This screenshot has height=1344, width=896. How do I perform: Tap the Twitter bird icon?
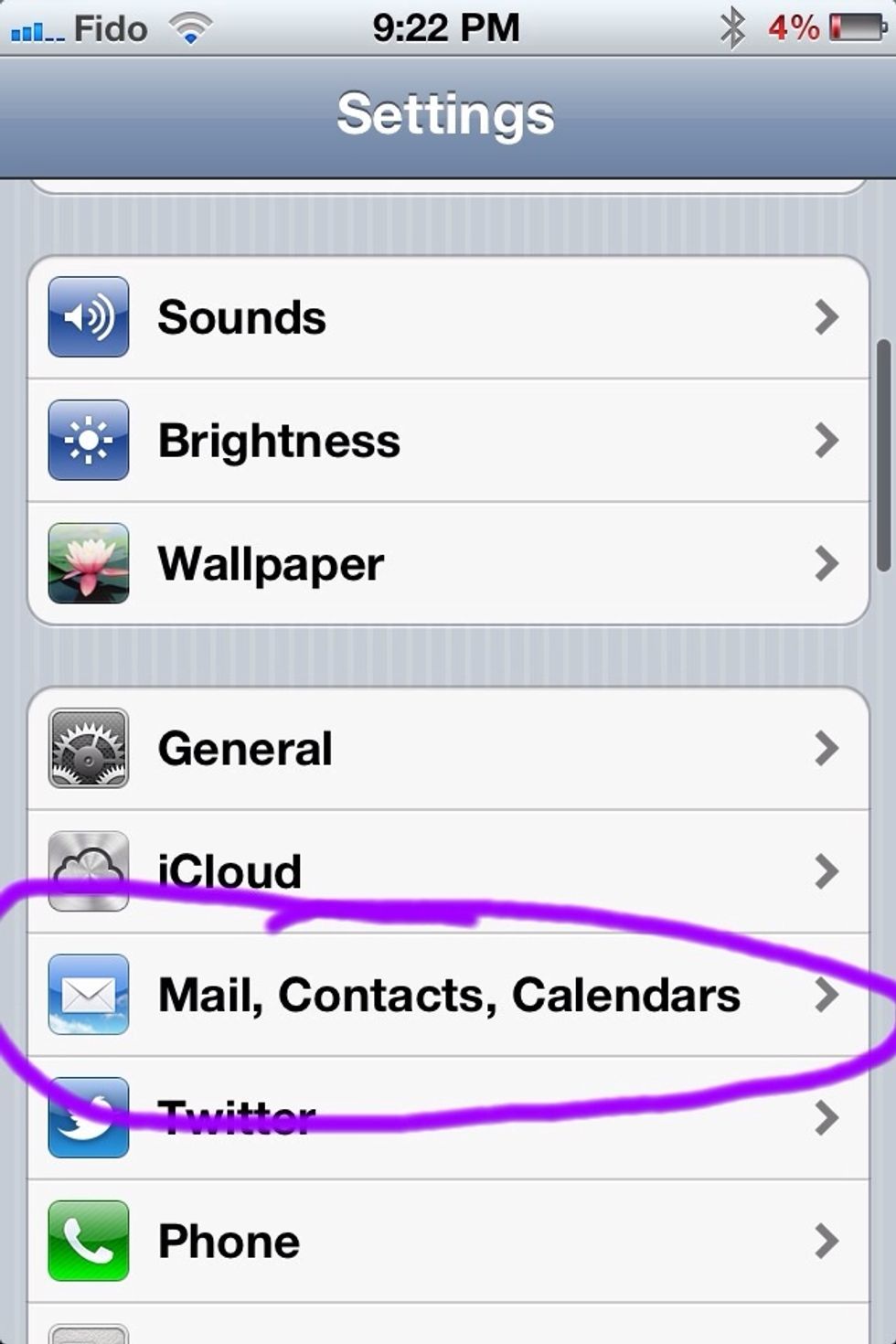(x=88, y=1119)
